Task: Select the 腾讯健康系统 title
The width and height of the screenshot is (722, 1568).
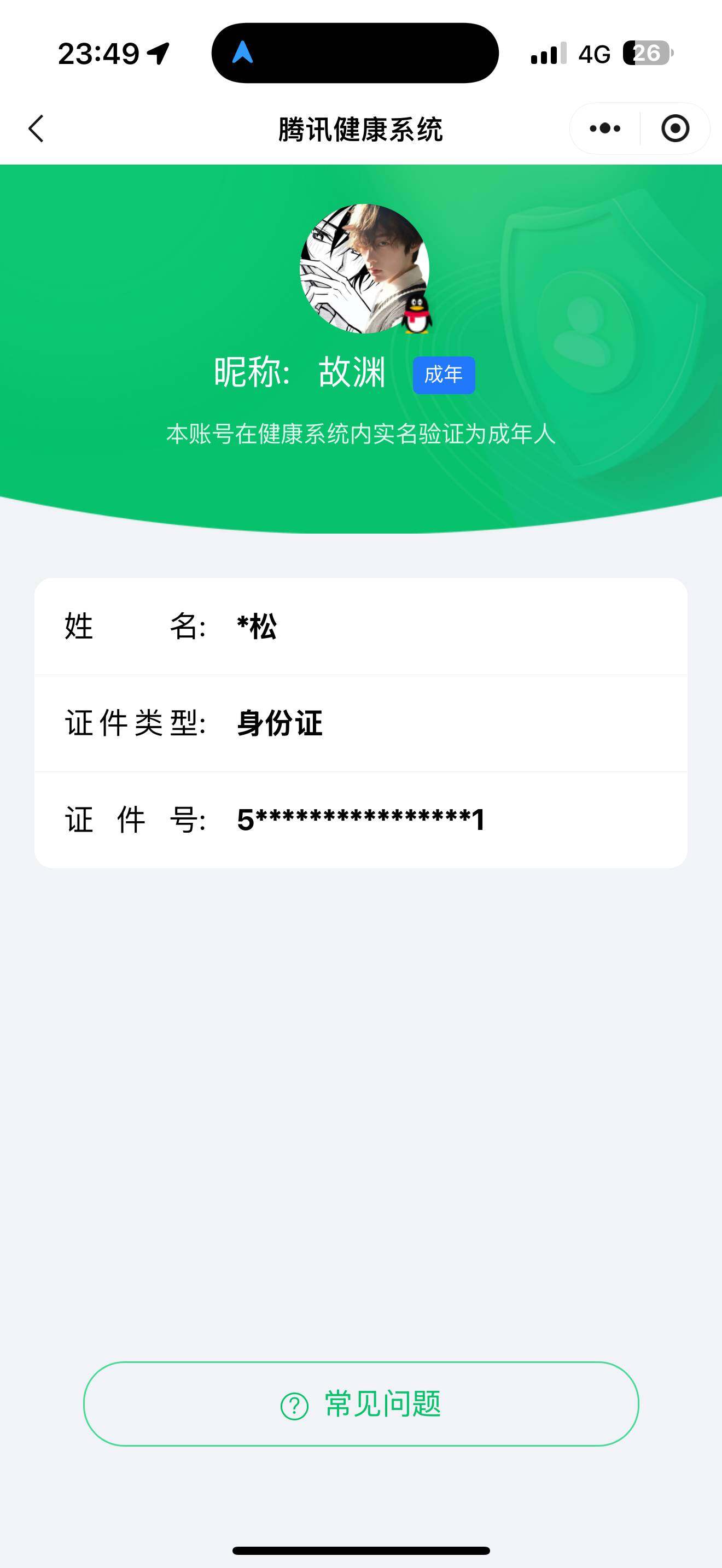Action: point(361,128)
